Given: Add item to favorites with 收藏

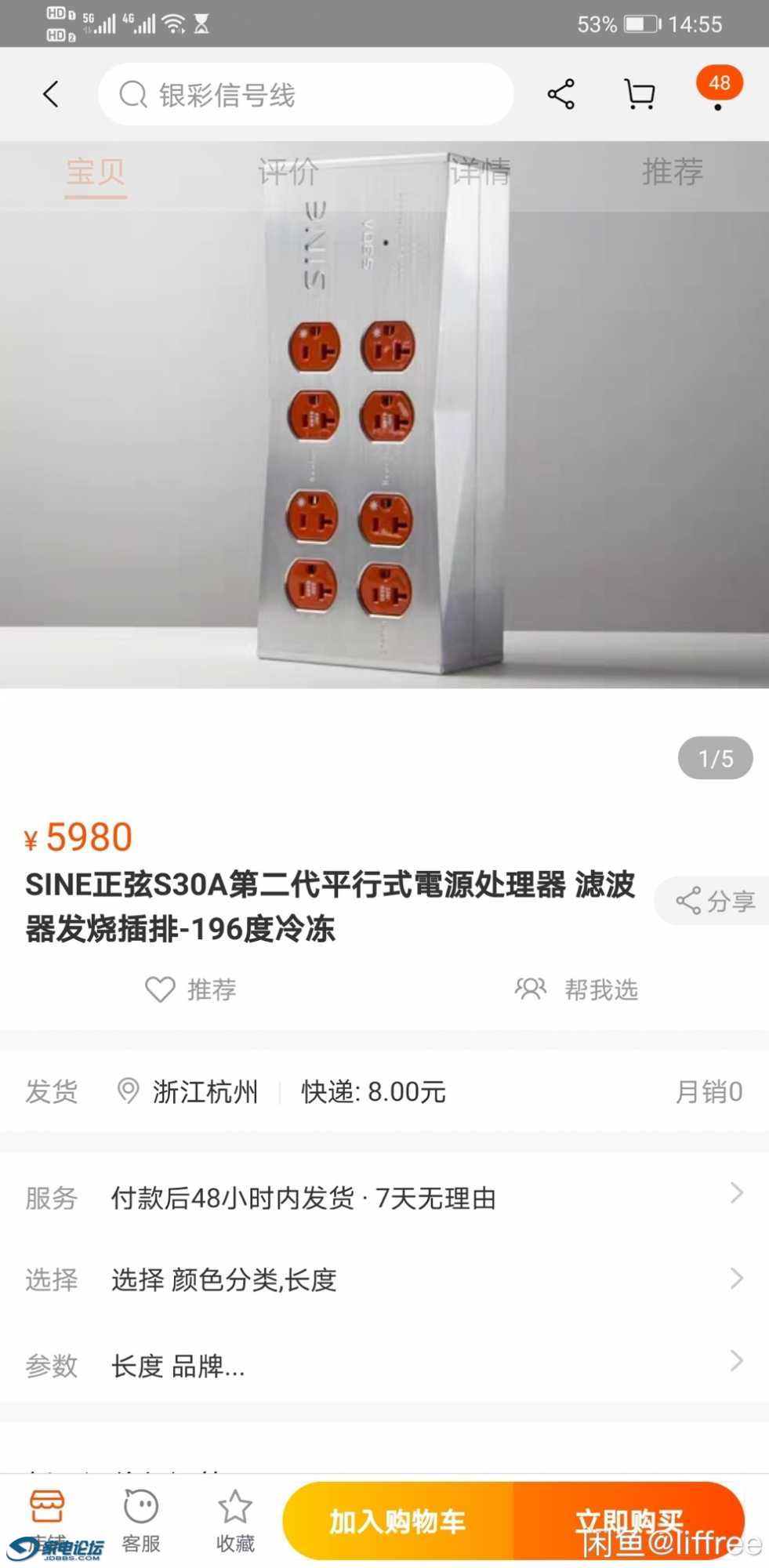Looking at the screenshot, I should (x=235, y=1519).
